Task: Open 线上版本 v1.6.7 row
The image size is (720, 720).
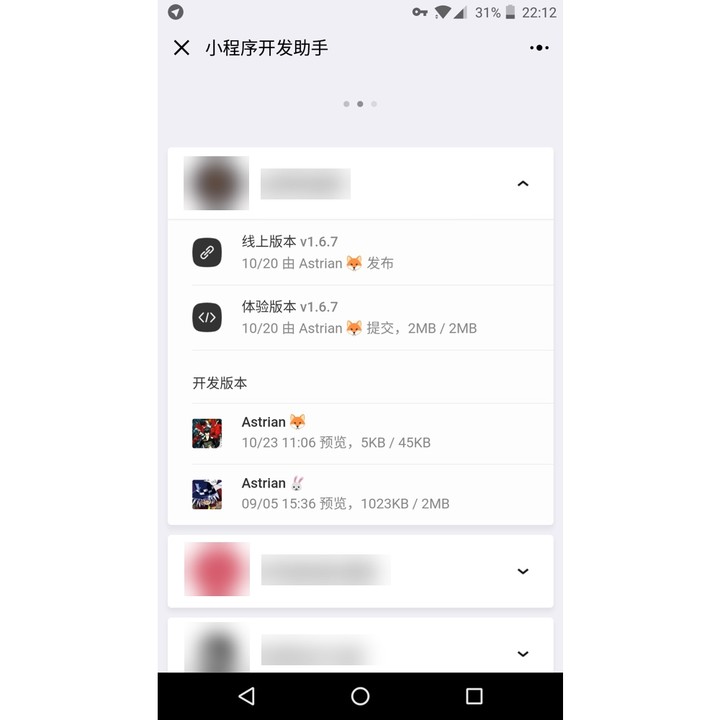Action: click(360, 252)
